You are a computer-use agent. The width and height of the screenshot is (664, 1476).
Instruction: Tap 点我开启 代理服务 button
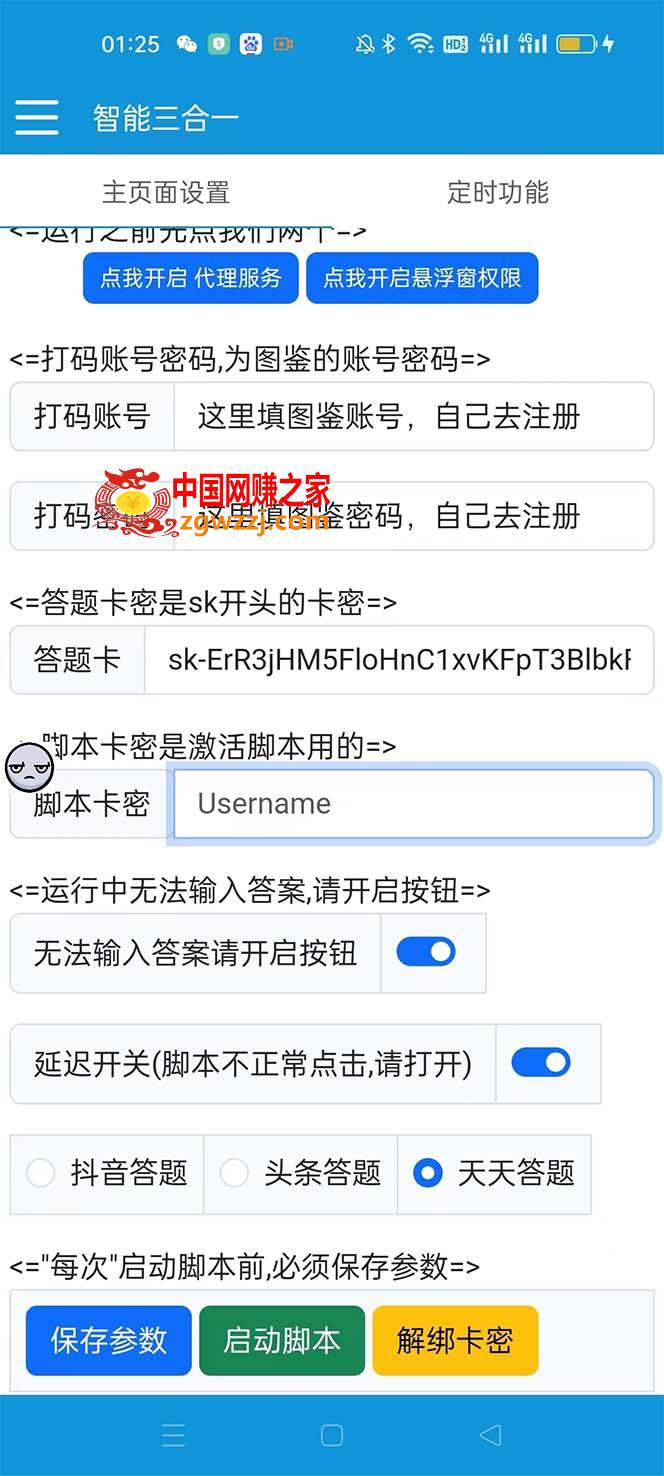click(190, 278)
